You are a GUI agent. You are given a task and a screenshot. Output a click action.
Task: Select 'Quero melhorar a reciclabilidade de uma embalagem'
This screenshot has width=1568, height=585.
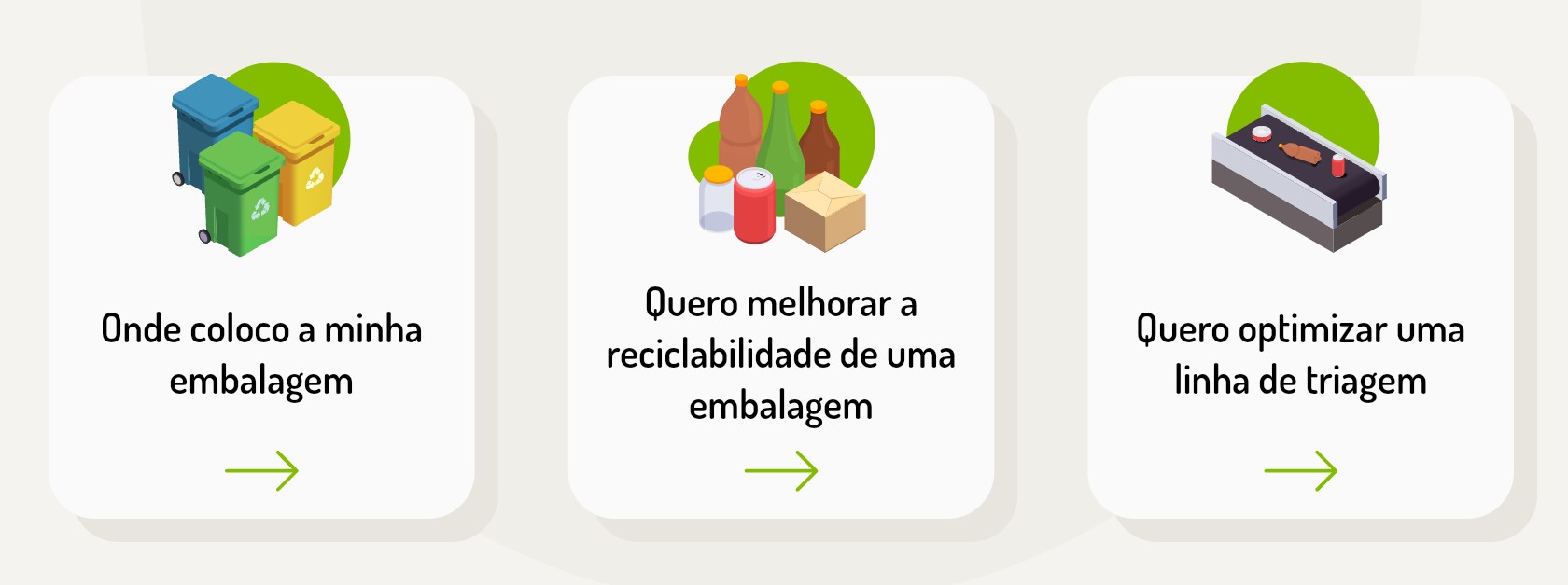(780, 355)
